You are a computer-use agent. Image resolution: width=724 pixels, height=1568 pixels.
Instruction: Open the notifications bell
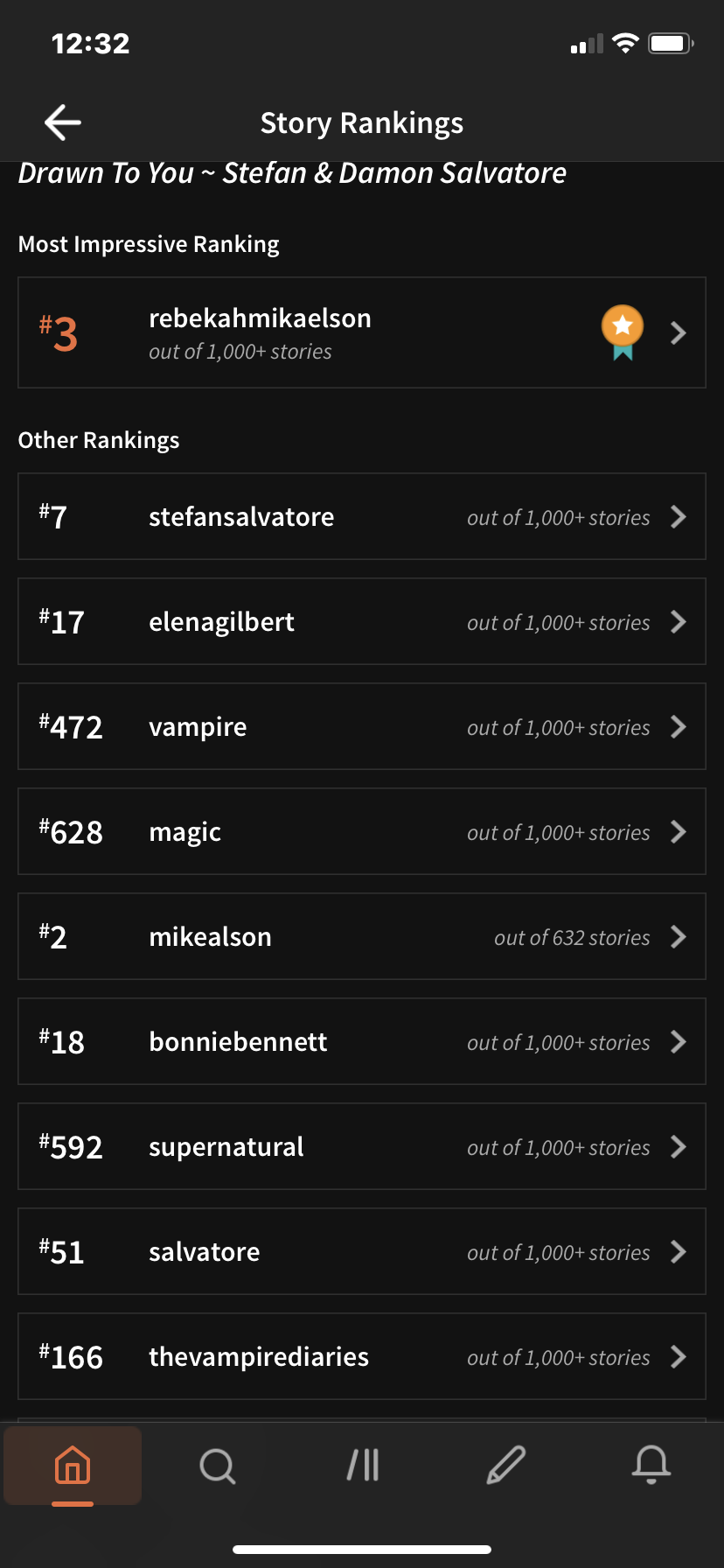[651, 1465]
